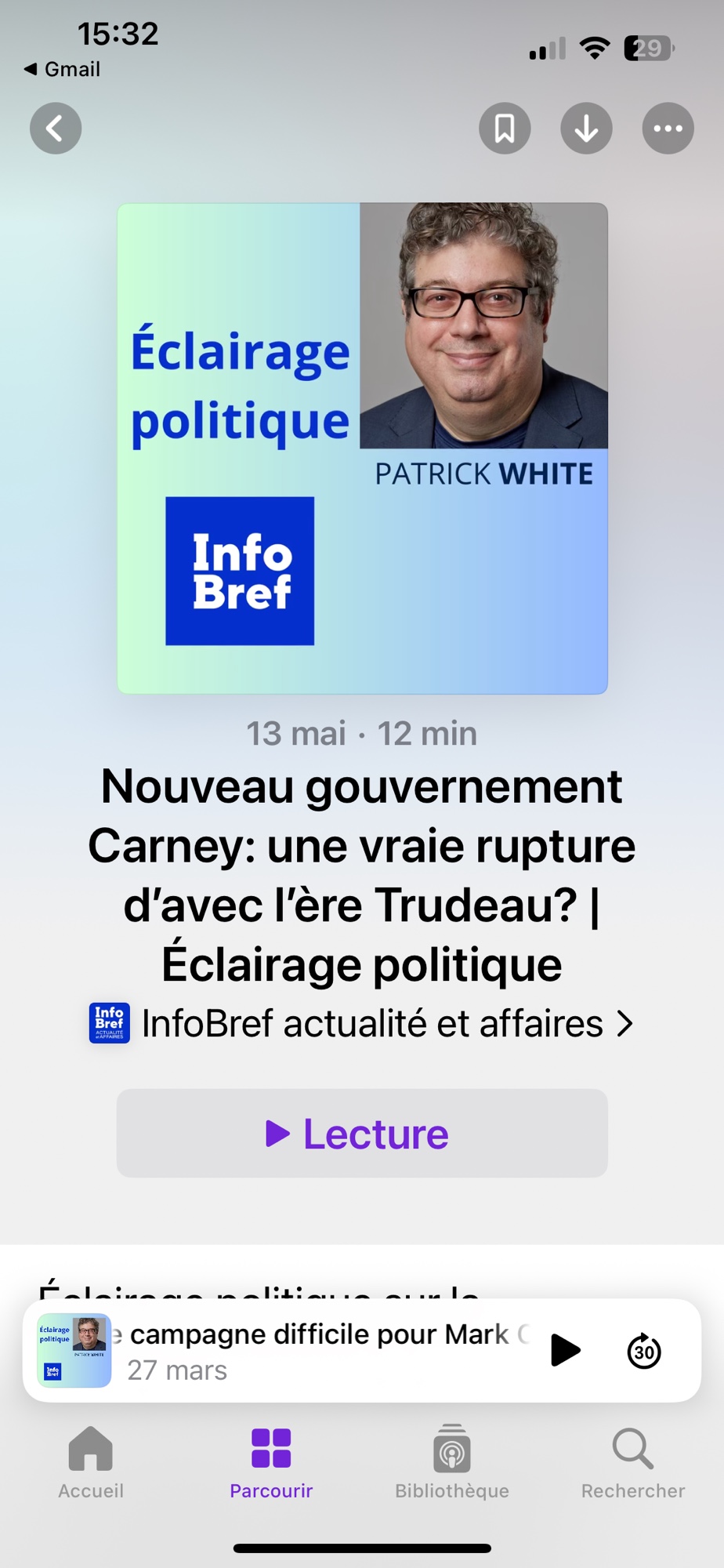724x1568 pixels.
Task: Return to the Gmail app
Action: pos(63,69)
